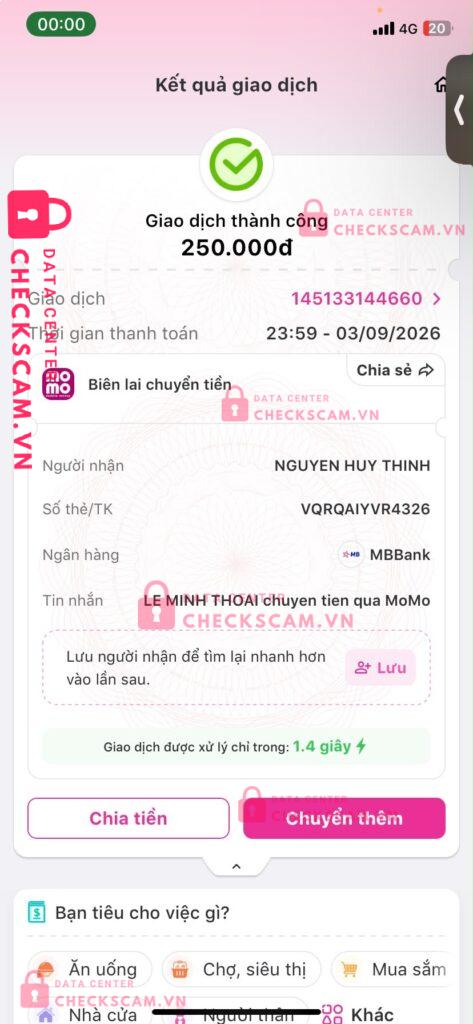Open the side floating panel arrow
Screen dimensions: 473x1024
[x=459, y=109]
